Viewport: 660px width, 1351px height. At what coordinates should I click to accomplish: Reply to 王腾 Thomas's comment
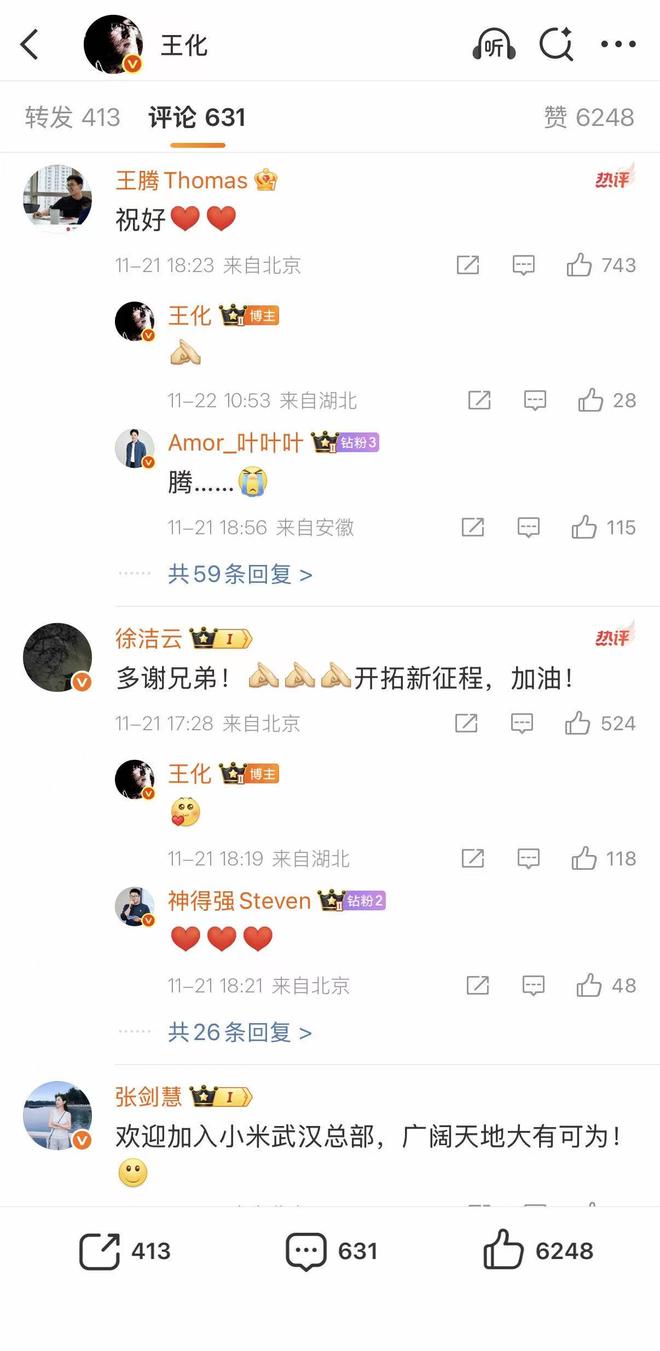coord(523,265)
